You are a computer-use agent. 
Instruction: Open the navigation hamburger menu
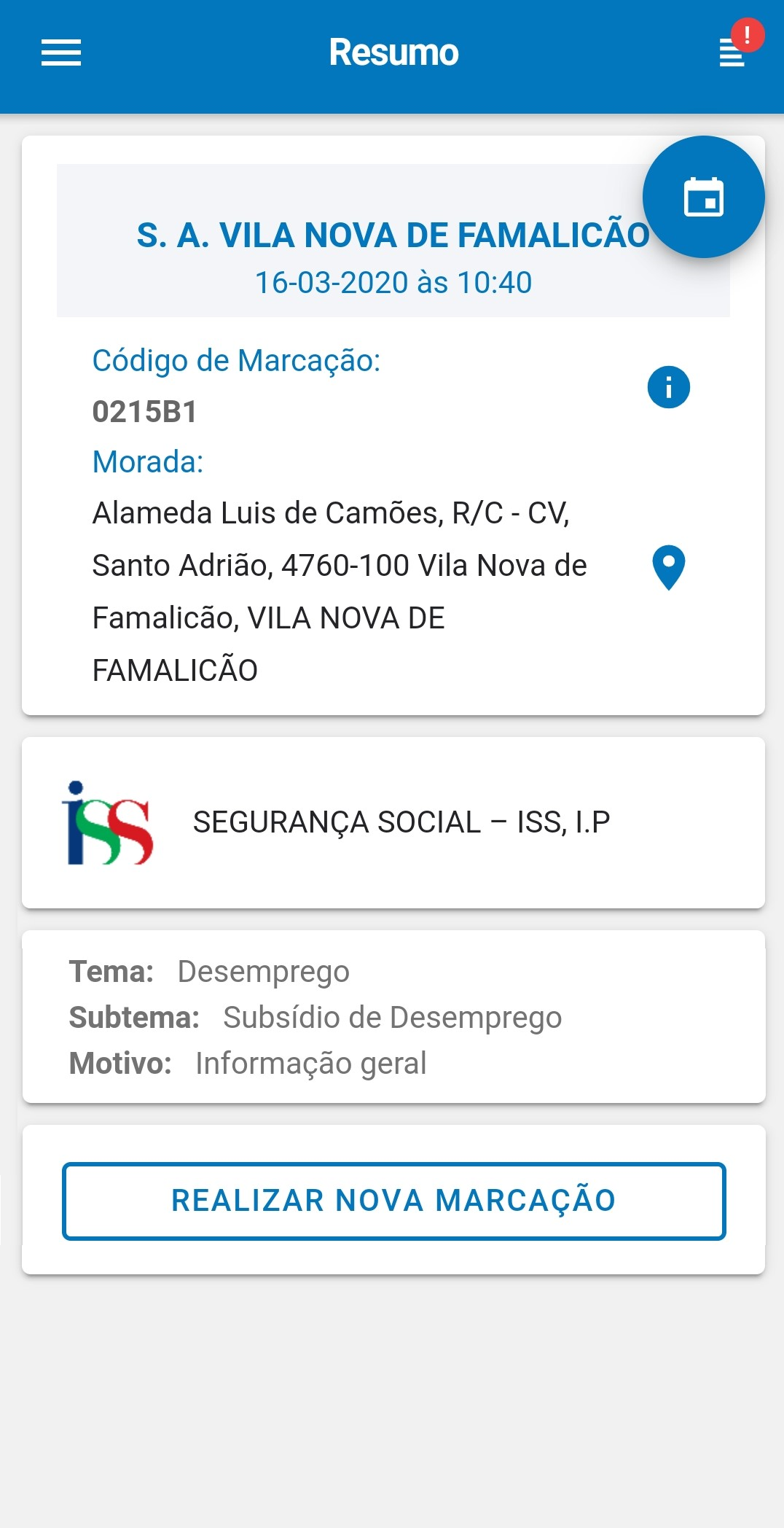(x=60, y=52)
